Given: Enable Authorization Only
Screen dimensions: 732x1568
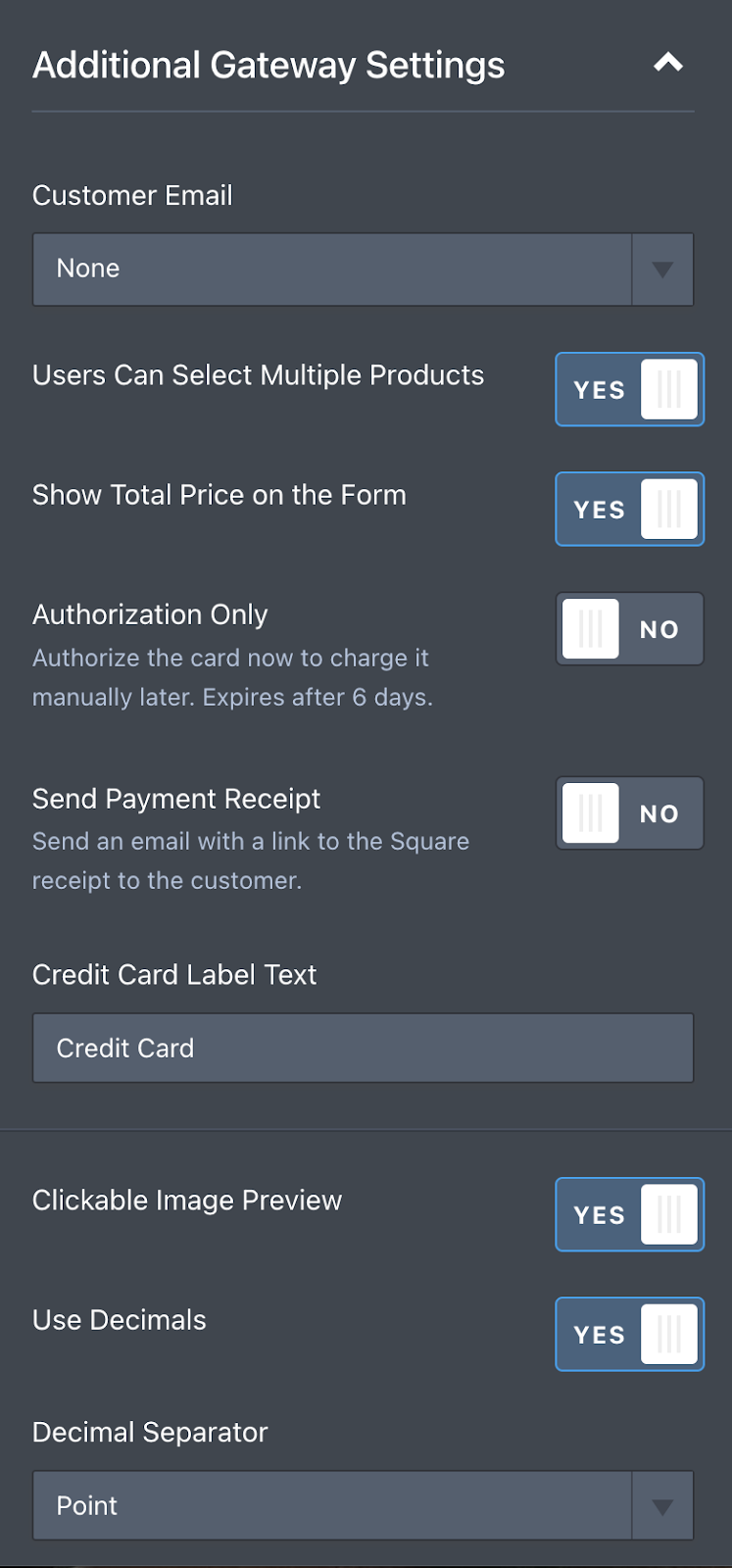Looking at the screenshot, I should (629, 629).
